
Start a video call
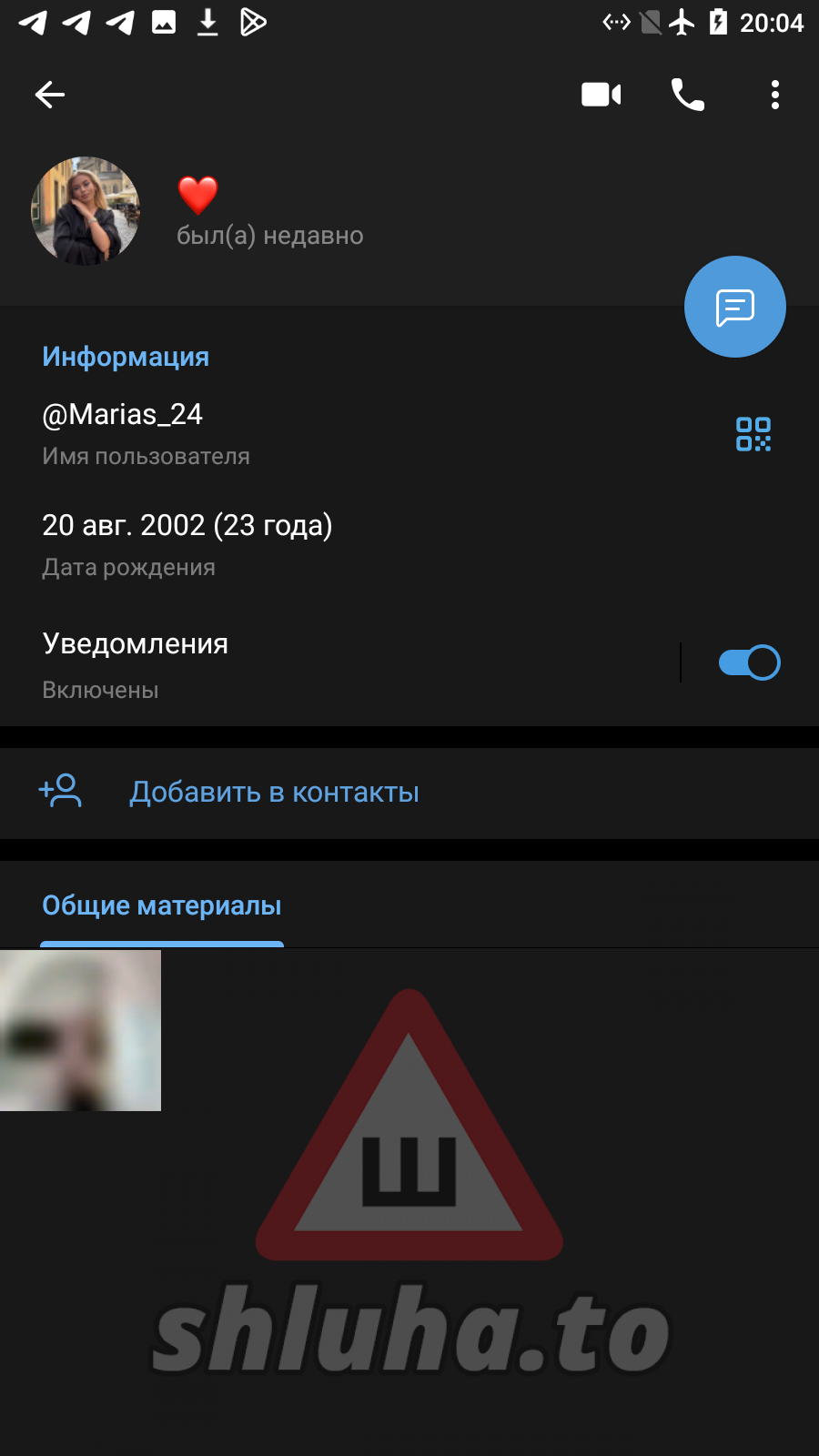tap(601, 95)
